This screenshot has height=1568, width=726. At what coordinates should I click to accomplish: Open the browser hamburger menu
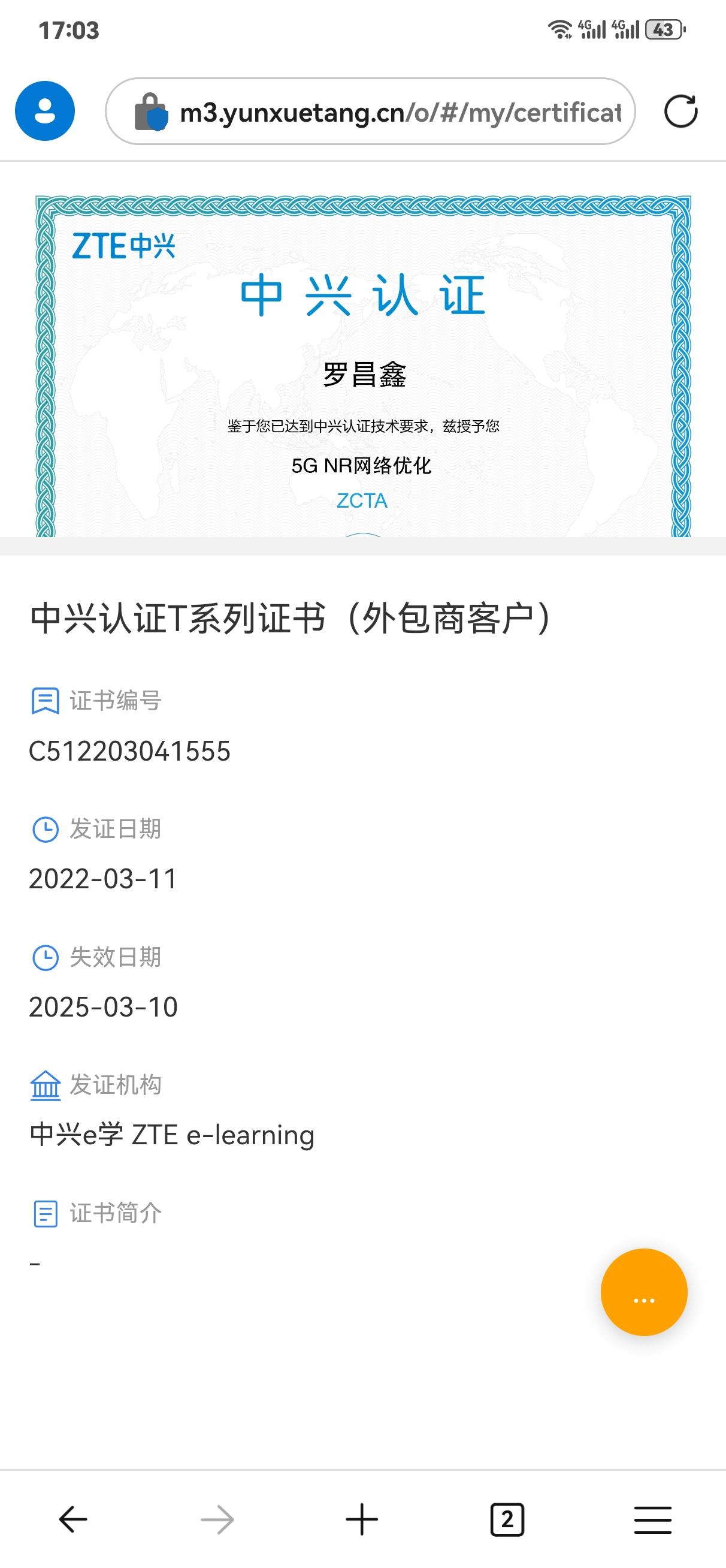pos(652,1520)
